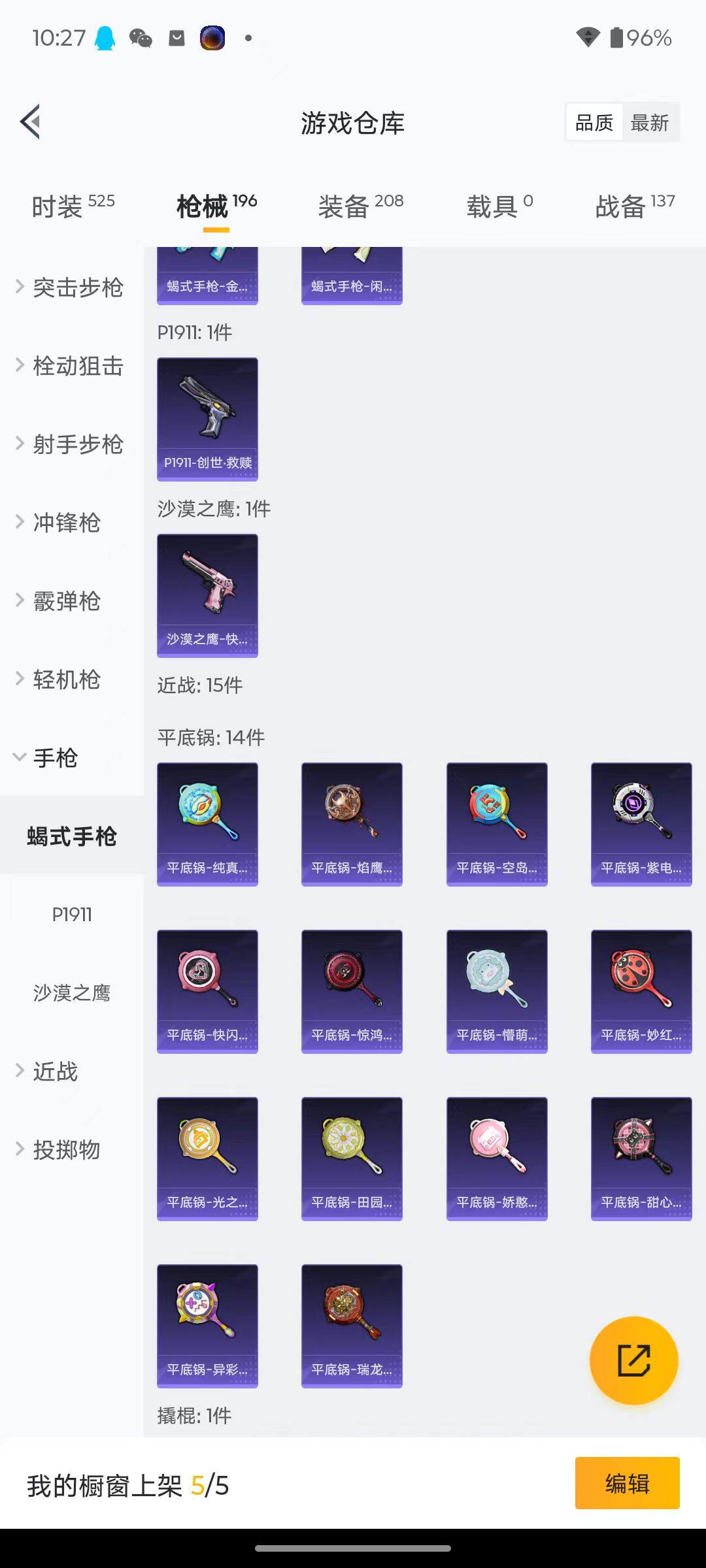Select the 平底锅-紫电 pan icon
The height and width of the screenshot is (1568, 706).
pyautogui.click(x=641, y=823)
